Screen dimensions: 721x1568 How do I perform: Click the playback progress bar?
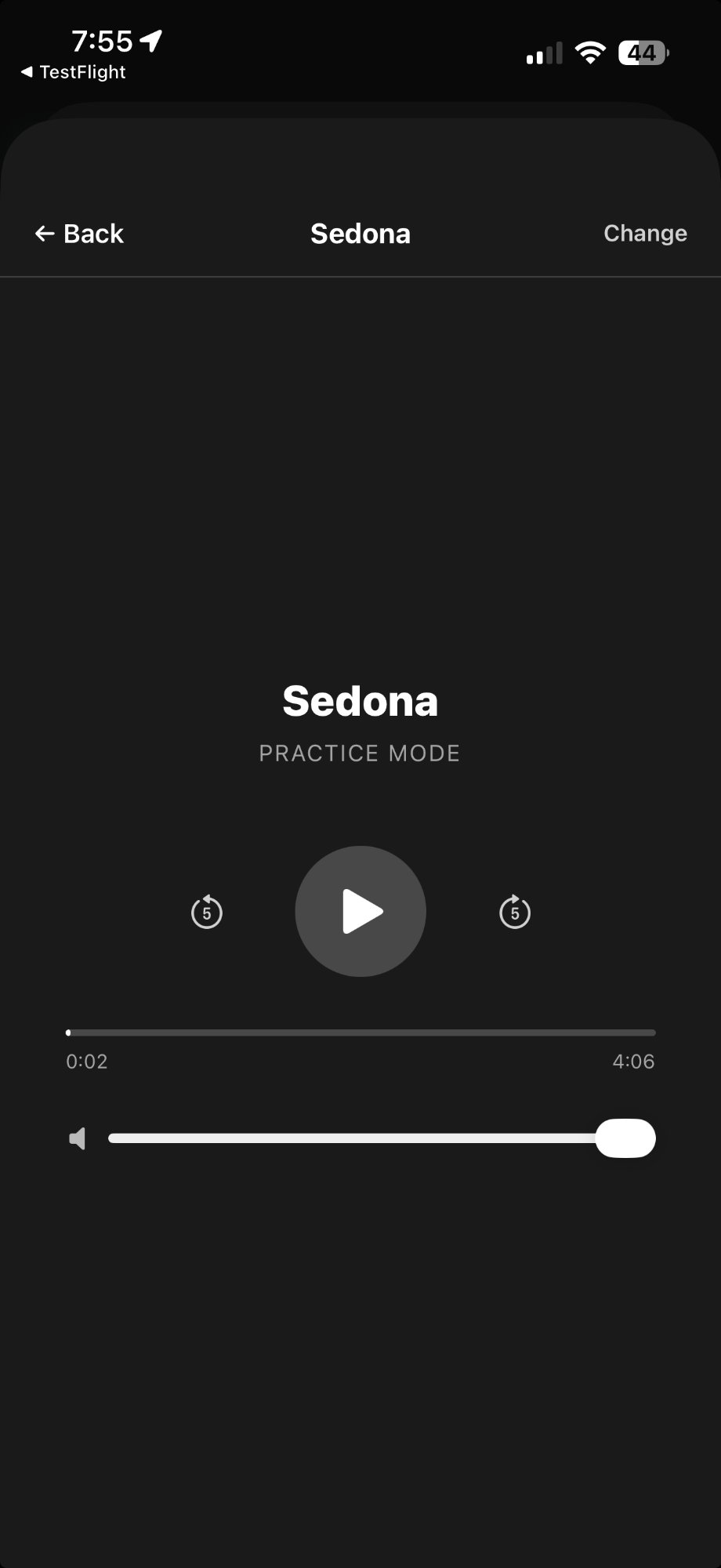pos(360,1033)
